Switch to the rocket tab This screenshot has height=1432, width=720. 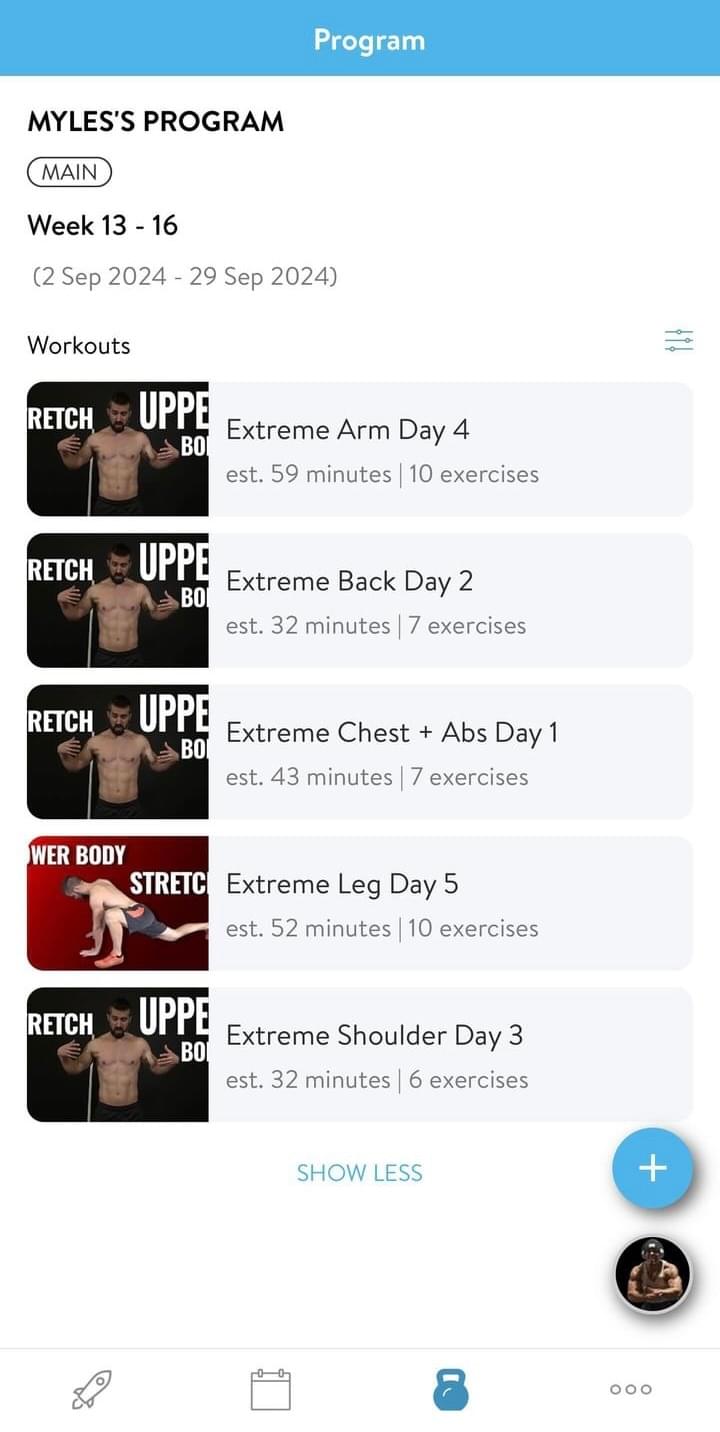(91, 1389)
